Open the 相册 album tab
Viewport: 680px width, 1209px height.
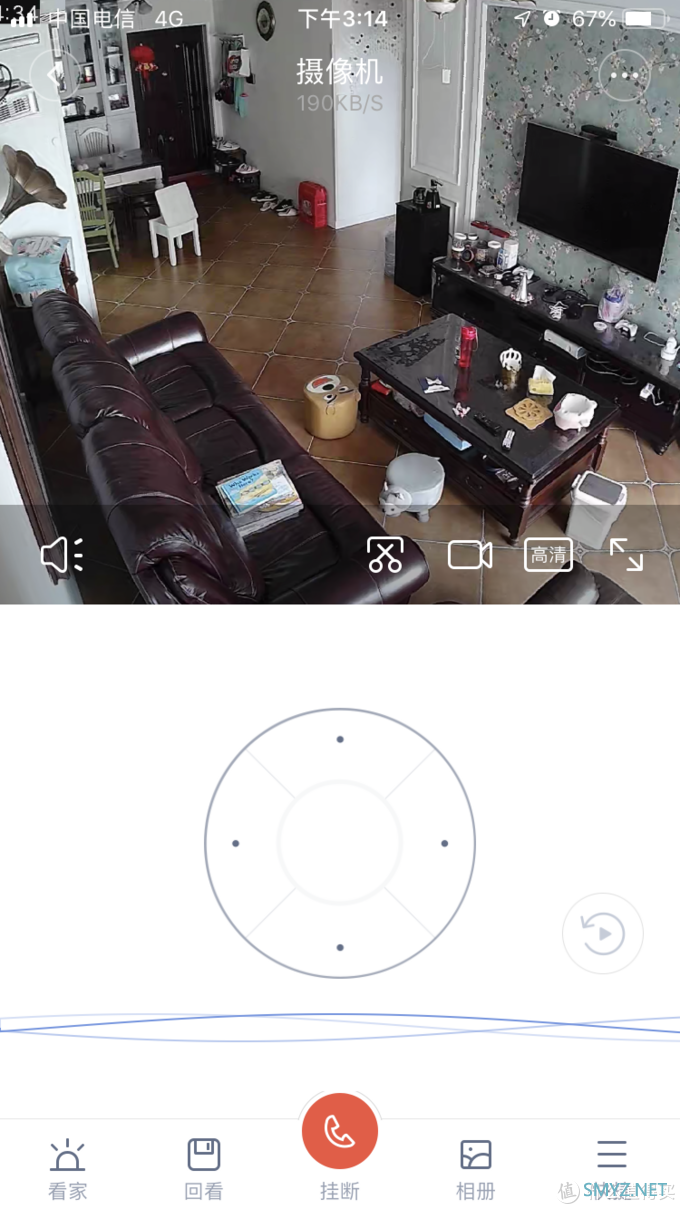click(x=476, y=1168)
